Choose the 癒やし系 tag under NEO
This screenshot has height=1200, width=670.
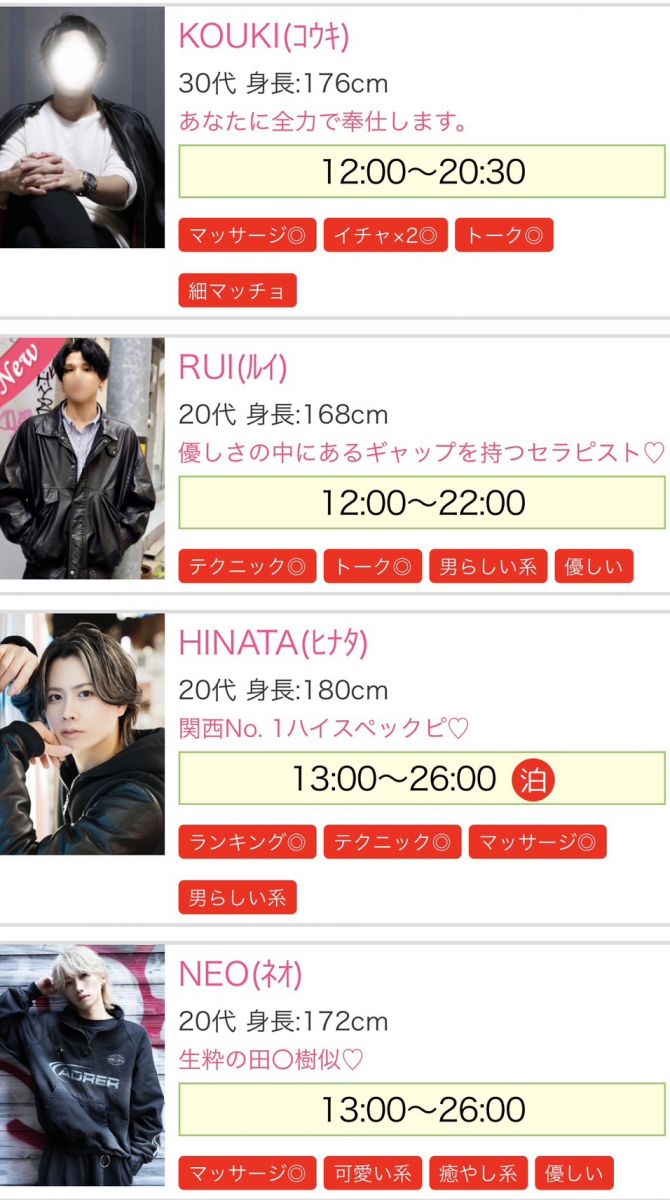coord(479,1173)
